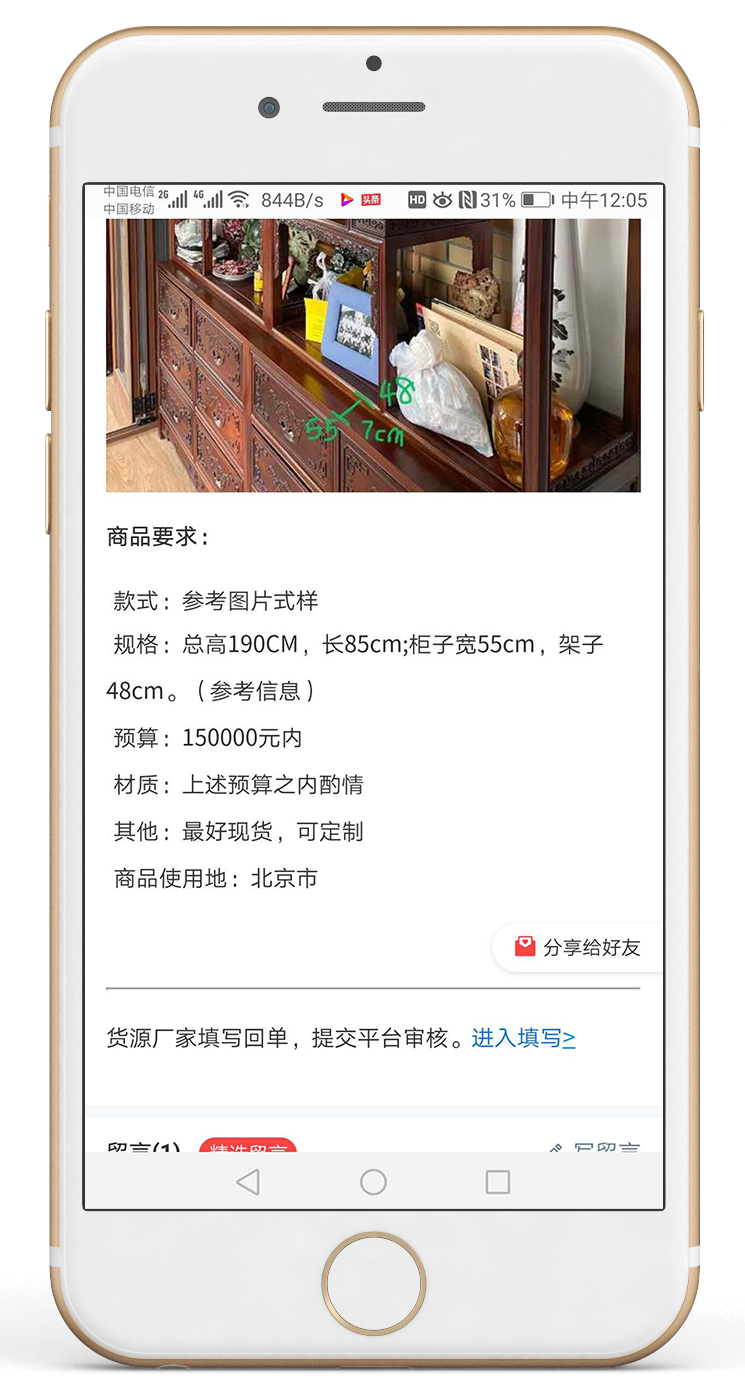Open the furniture cabinet photo
This screenshot has width=745, height=1394.
(x=373, y=355)
